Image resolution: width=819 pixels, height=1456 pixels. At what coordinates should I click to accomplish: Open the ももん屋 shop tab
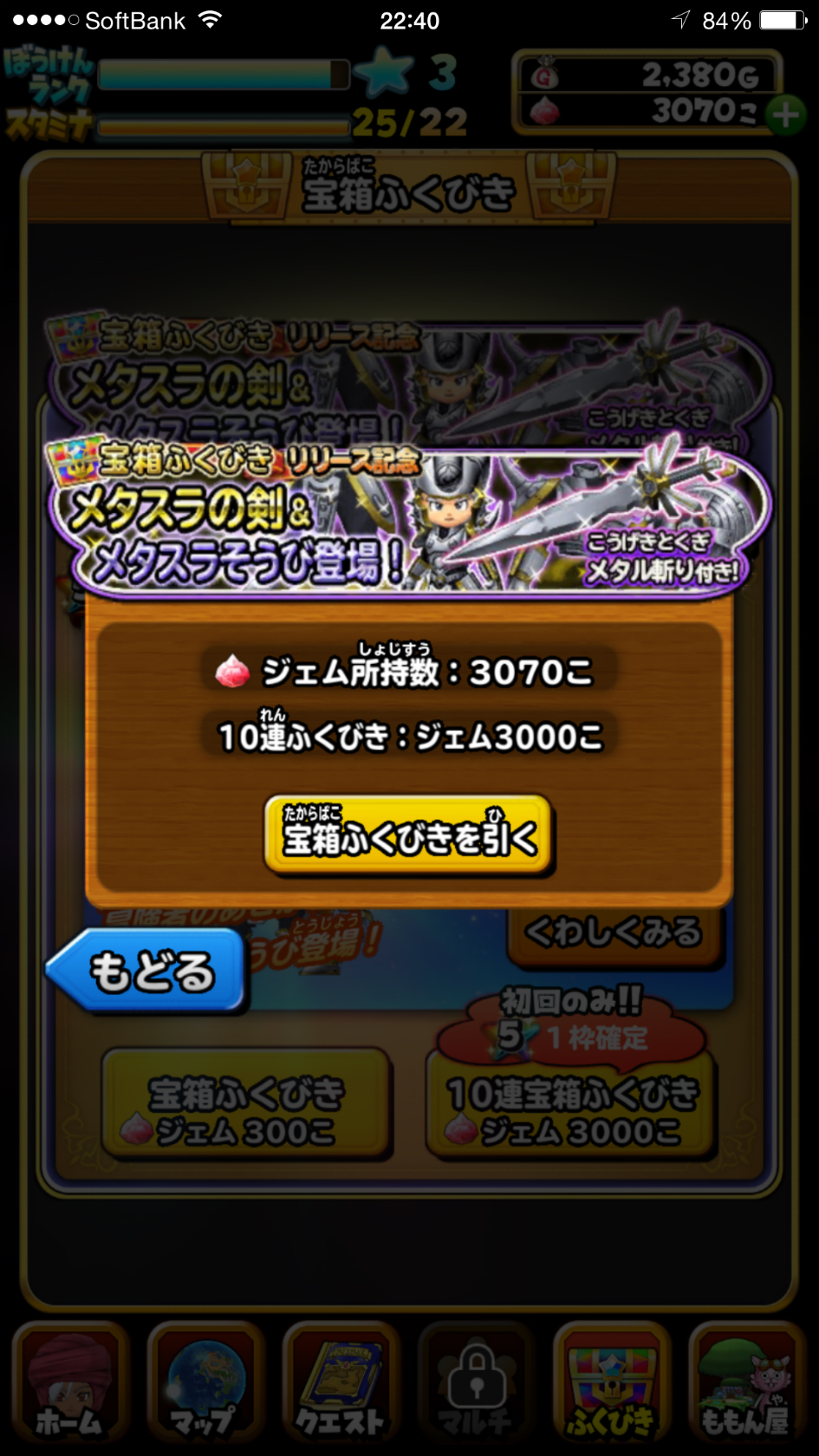(x=746, y=1384)
